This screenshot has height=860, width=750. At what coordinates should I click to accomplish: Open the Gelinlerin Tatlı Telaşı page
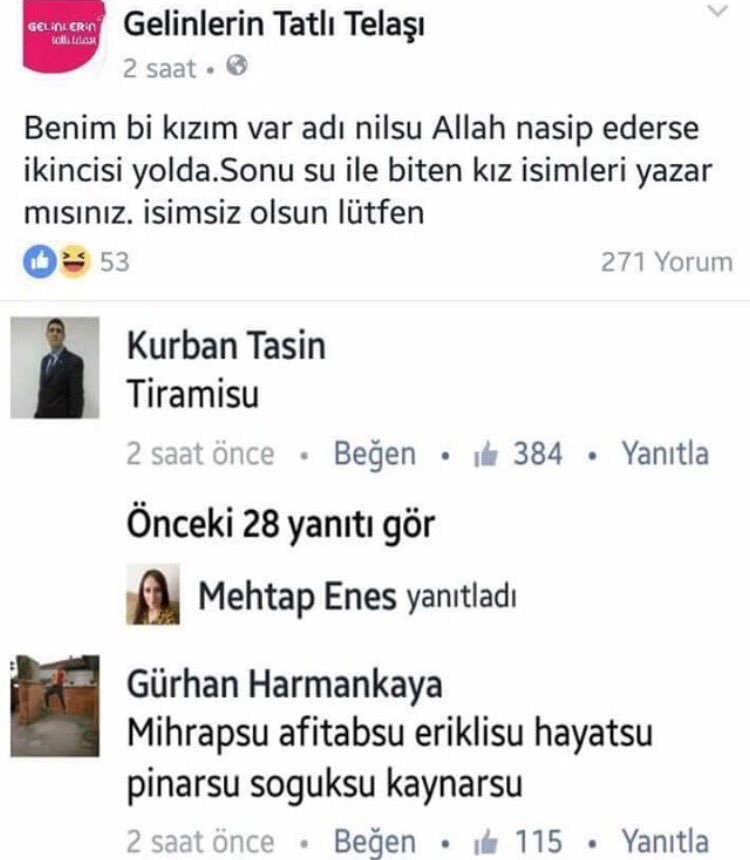274,25
